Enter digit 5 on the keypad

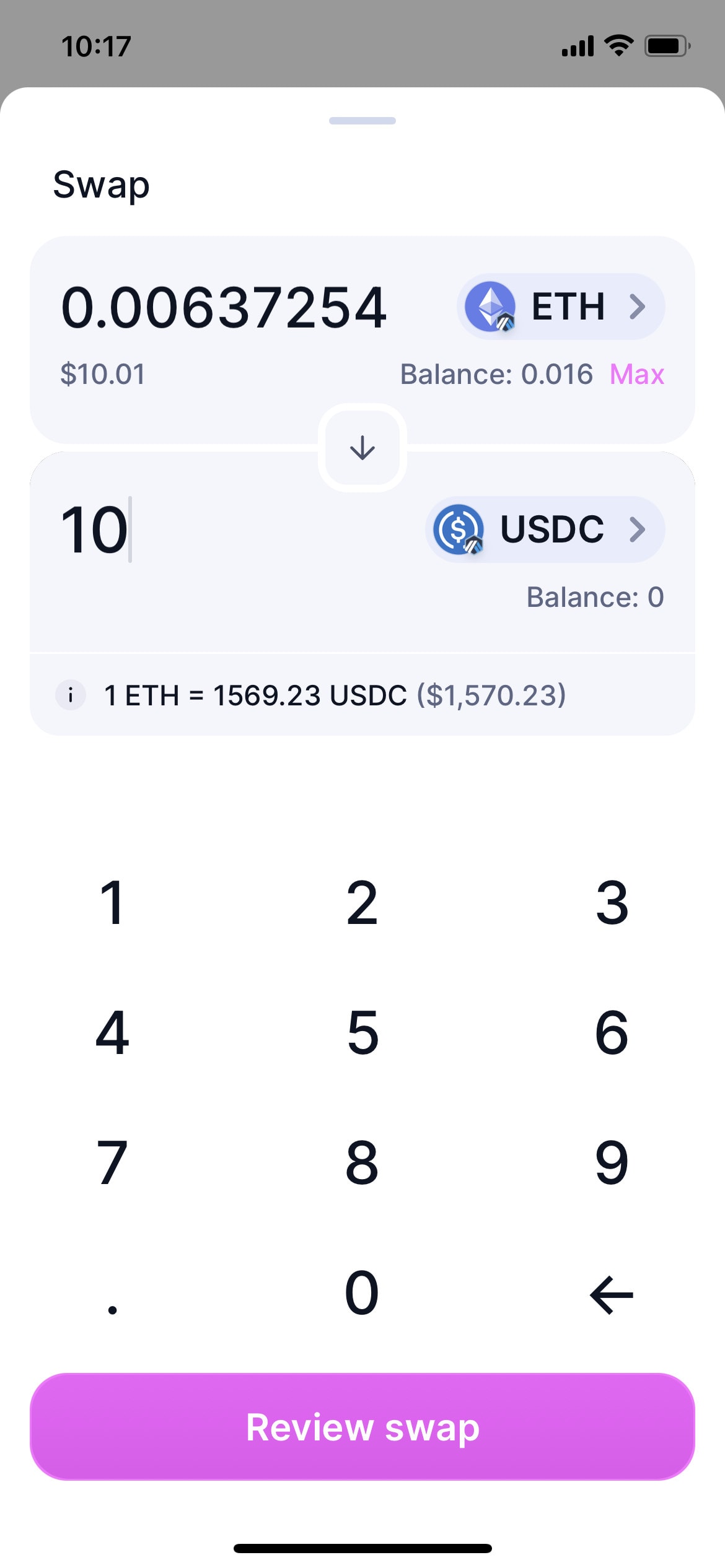[x=362, y=1032]
